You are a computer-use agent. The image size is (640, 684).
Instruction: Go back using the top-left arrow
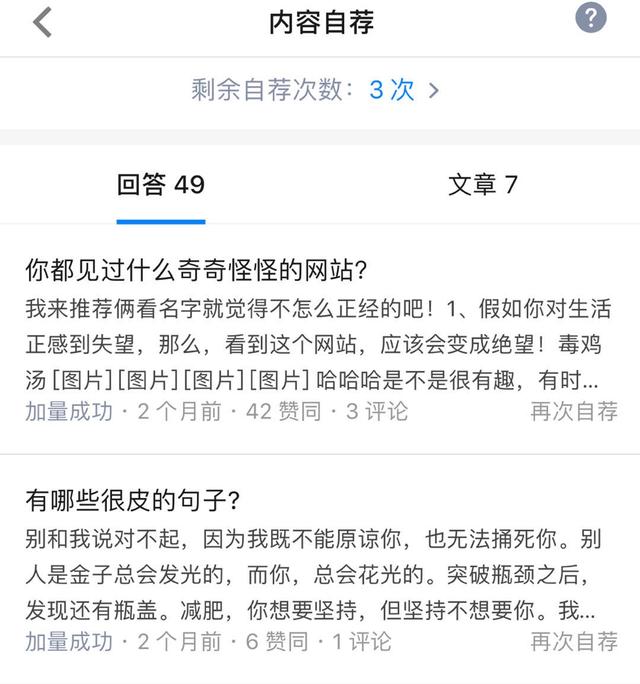(x=42, y=22)
